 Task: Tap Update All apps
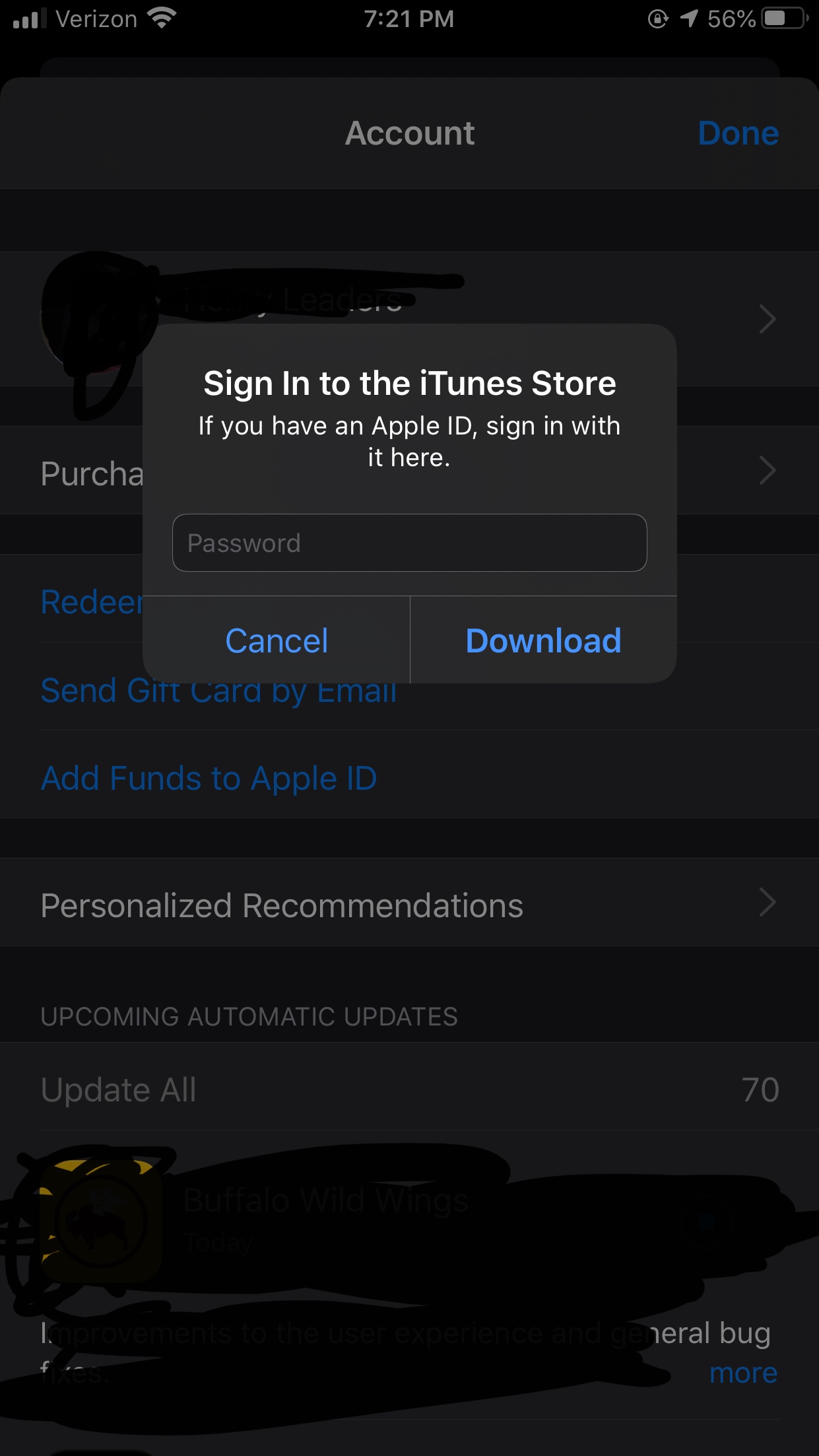tap(119, 1090)
